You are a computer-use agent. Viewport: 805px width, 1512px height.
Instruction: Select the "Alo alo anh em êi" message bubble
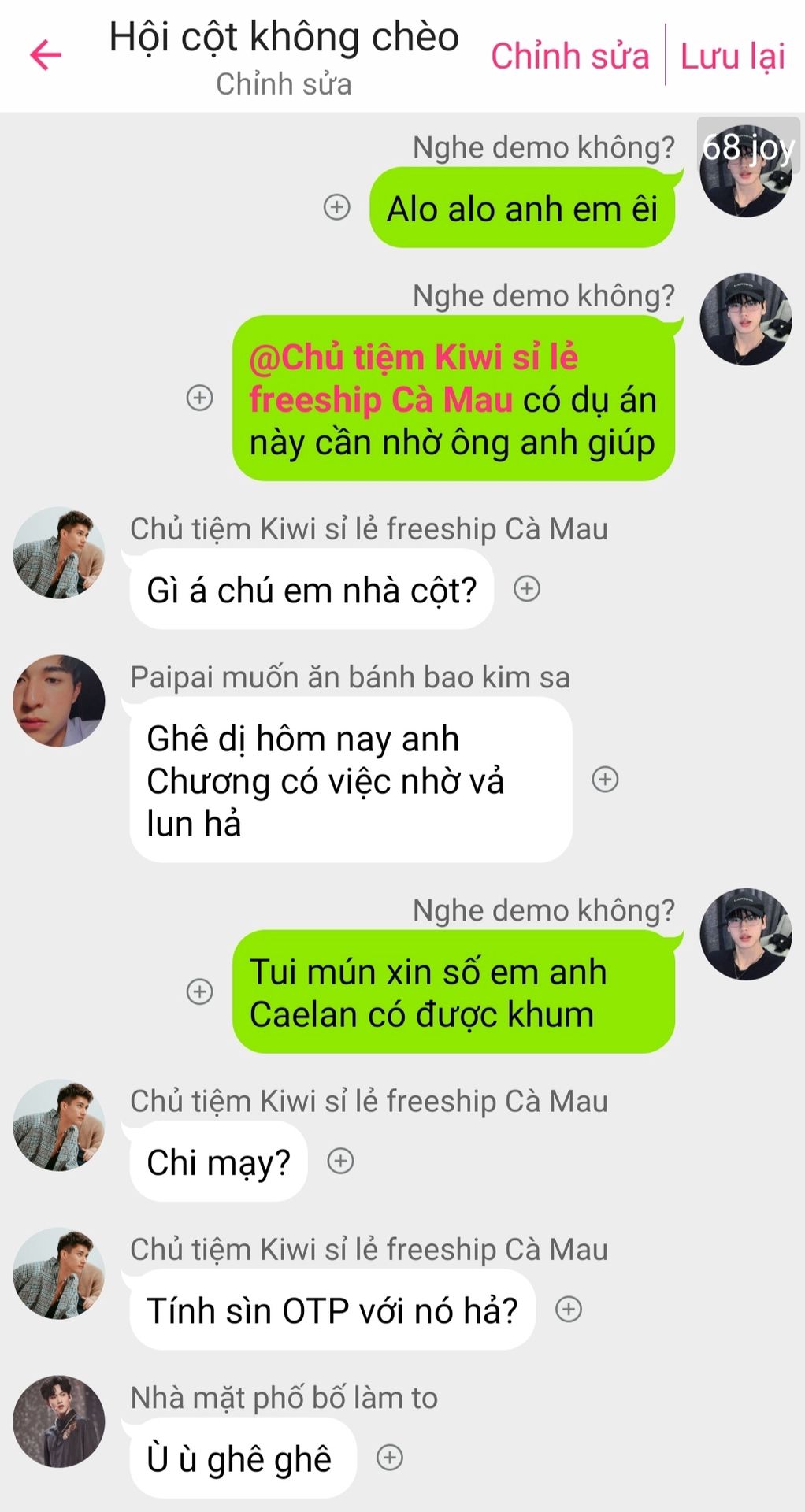tap(521, 209)
